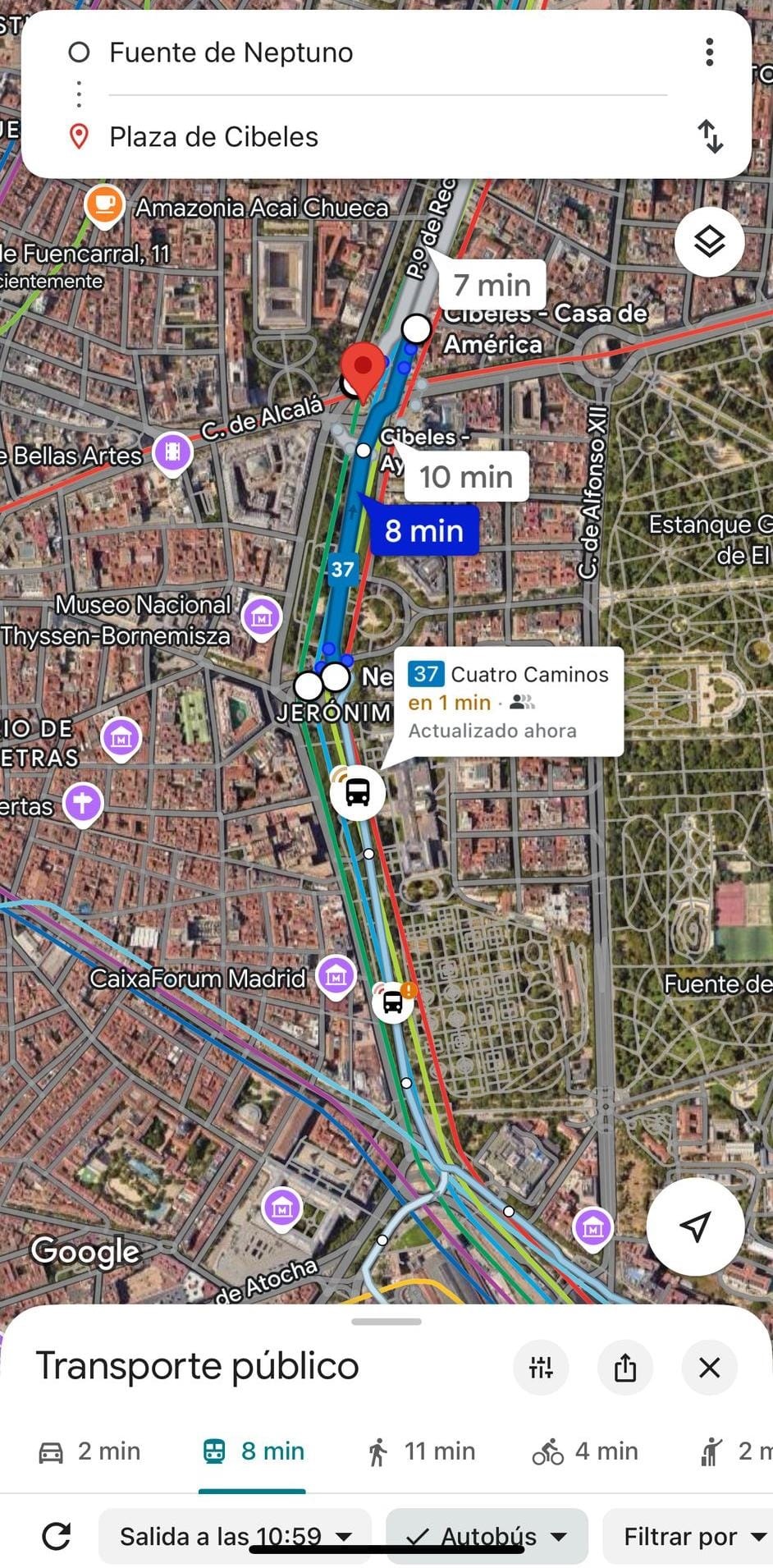Swap origin and destination

pyautogui.click(x=709, y=136)
